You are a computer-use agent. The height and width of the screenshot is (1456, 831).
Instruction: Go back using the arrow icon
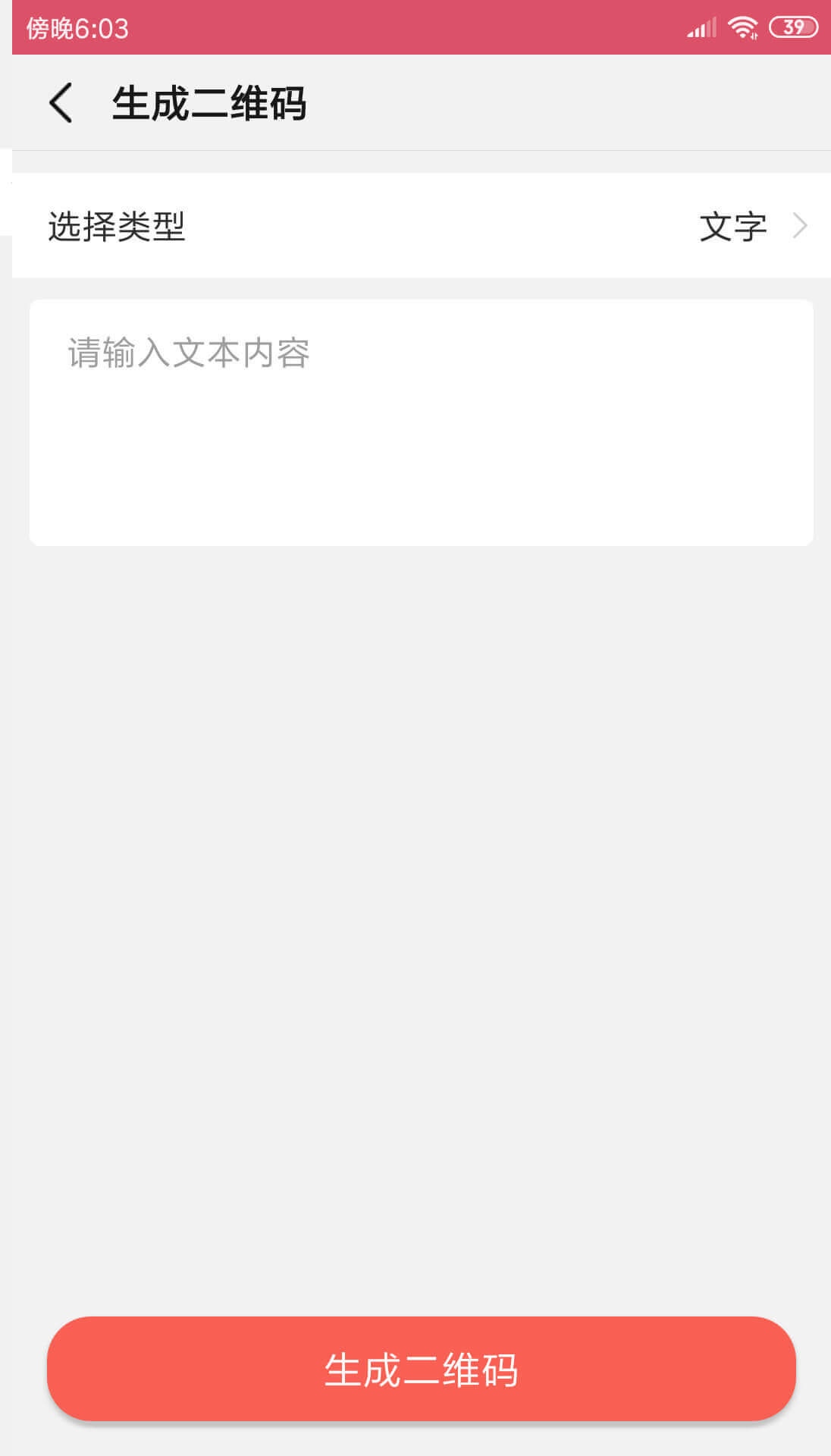pos(61,103)
